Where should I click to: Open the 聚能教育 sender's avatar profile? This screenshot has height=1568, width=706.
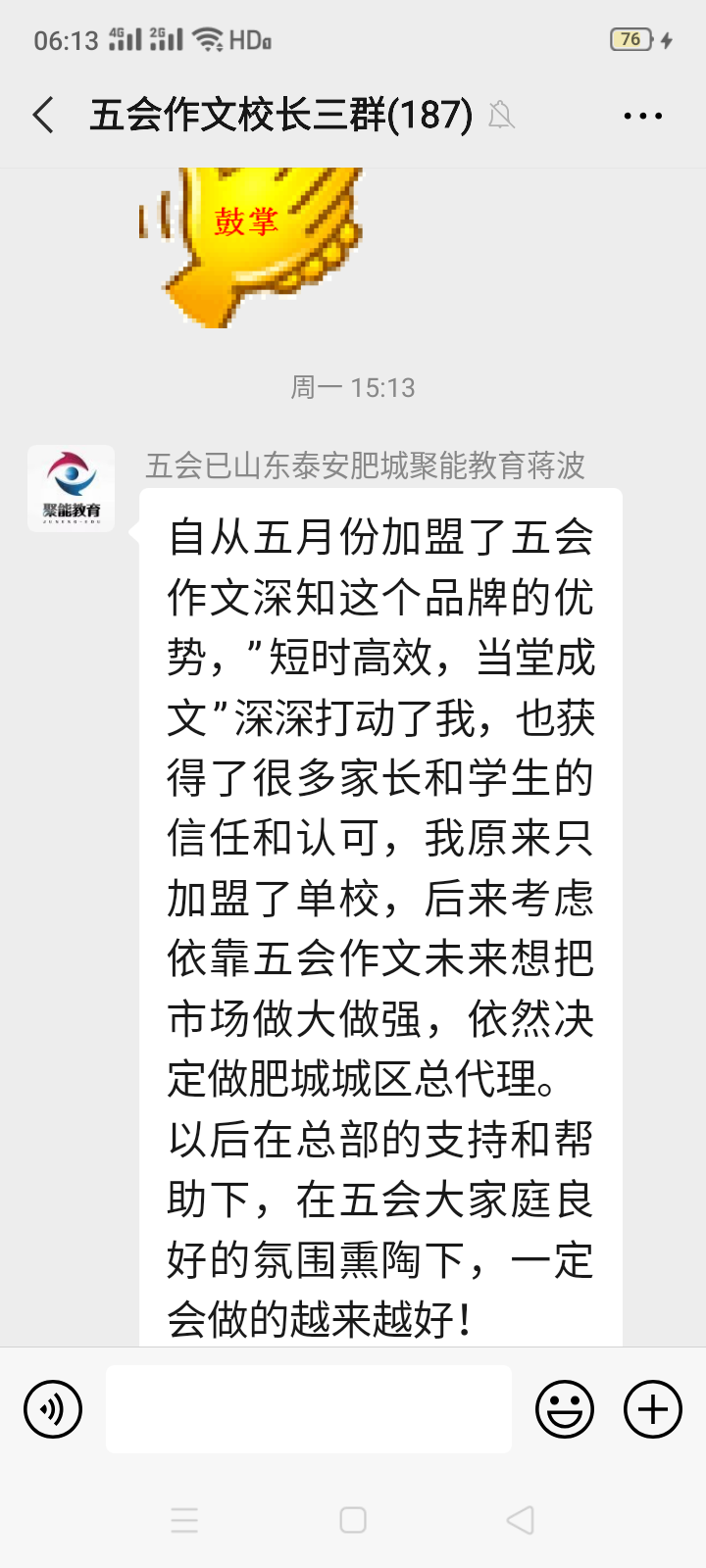(x=71, y=488)
